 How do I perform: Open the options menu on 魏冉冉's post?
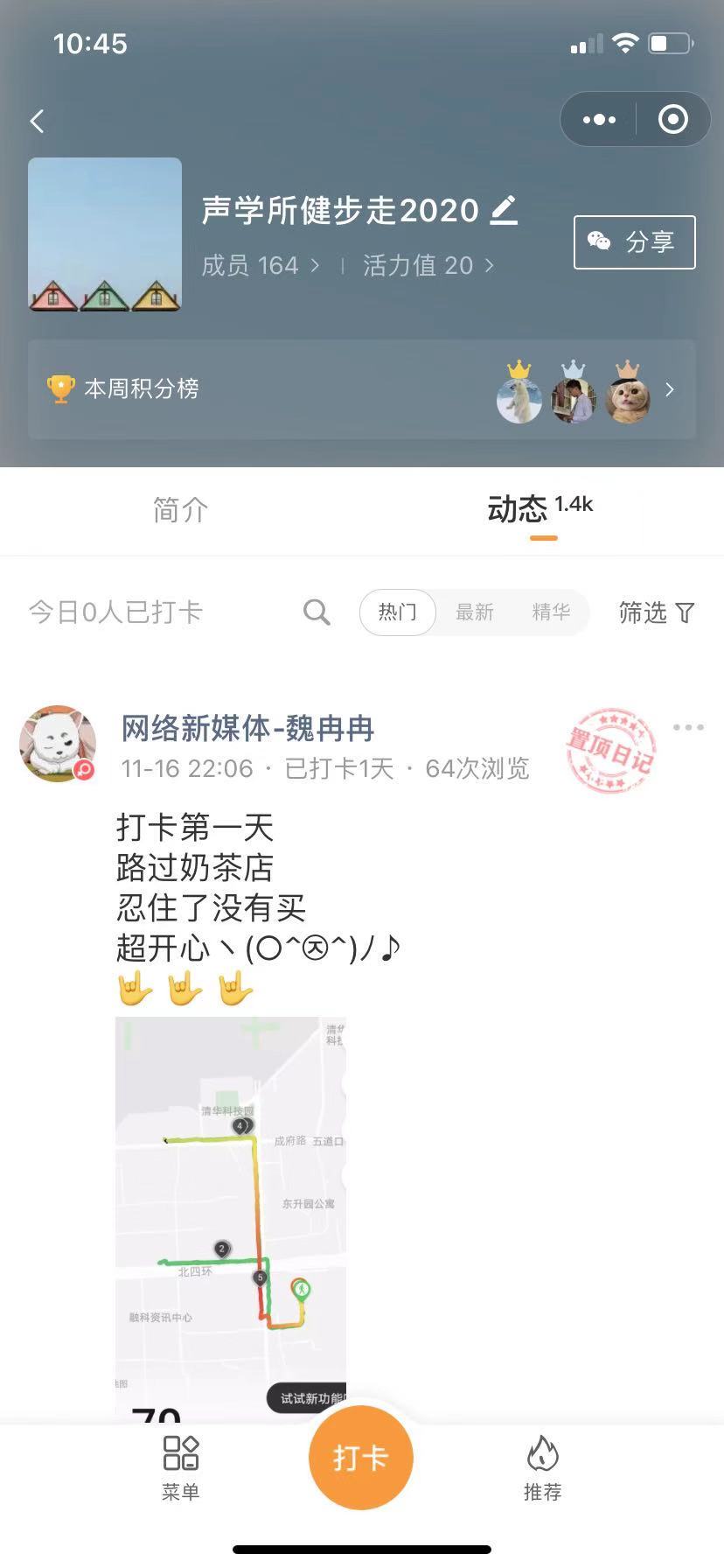688,727
